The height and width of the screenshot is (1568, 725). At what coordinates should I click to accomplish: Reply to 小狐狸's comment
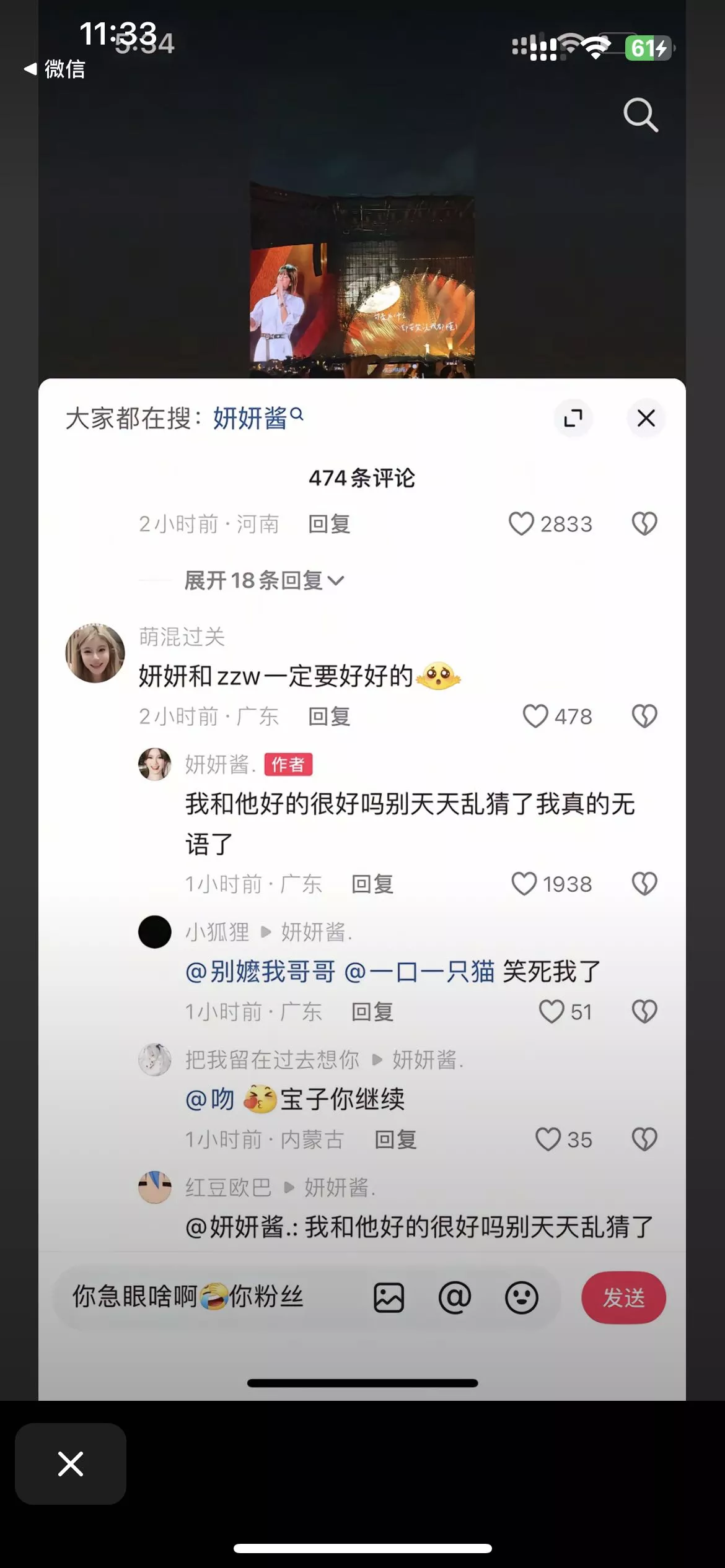[x=372, y=1011]
